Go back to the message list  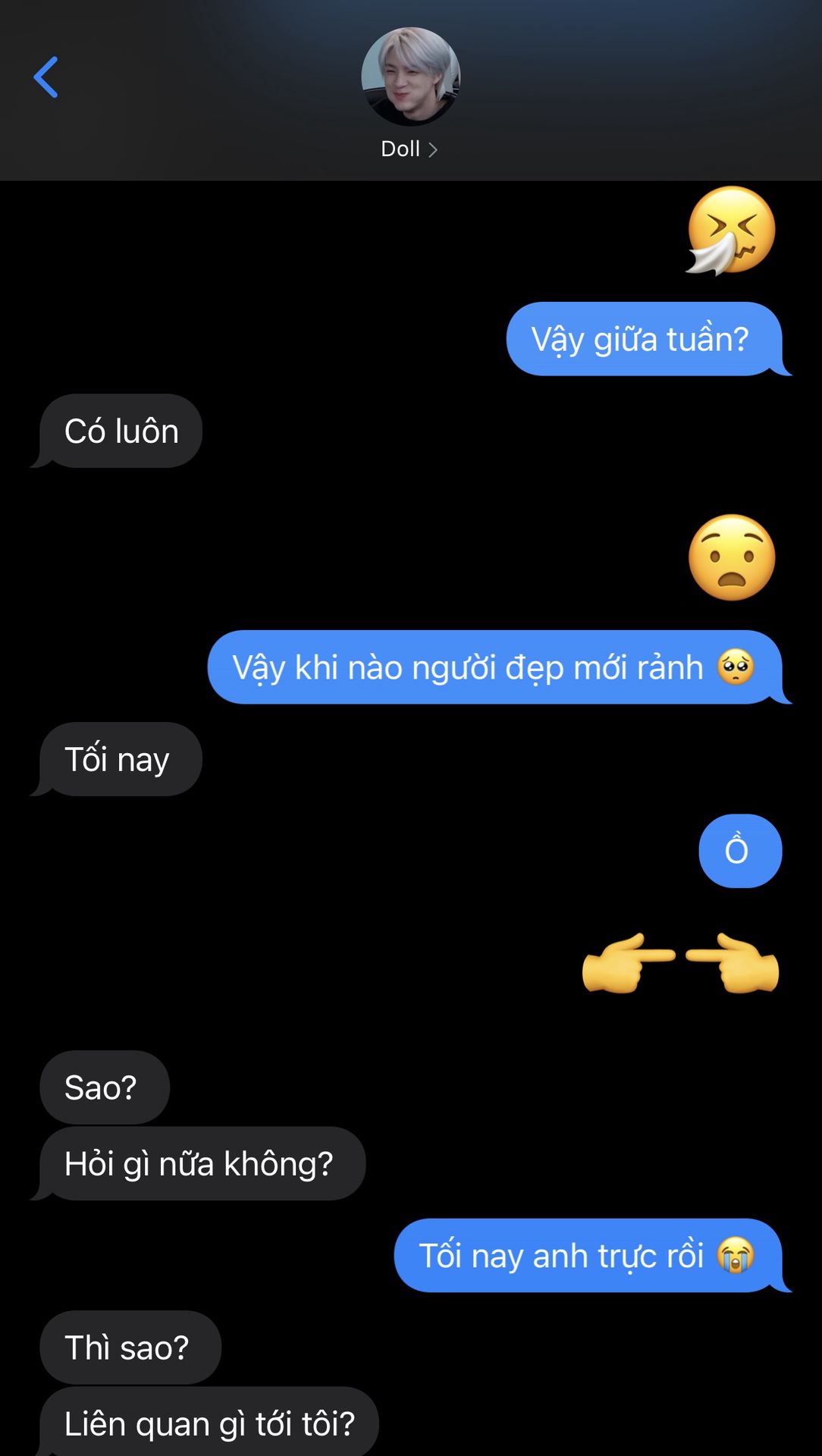coord(46,77)
